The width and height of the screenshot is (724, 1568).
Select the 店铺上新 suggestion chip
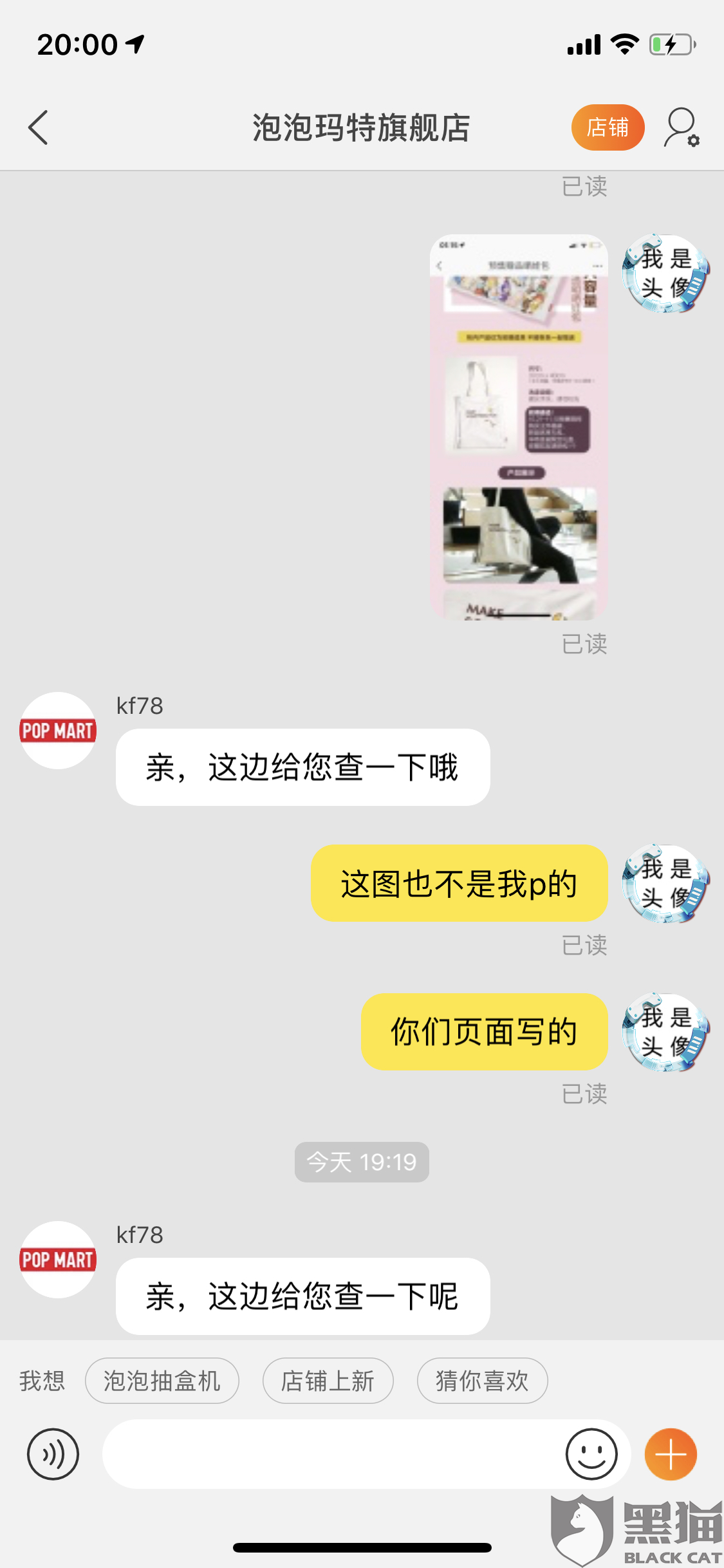(328, 1381)
